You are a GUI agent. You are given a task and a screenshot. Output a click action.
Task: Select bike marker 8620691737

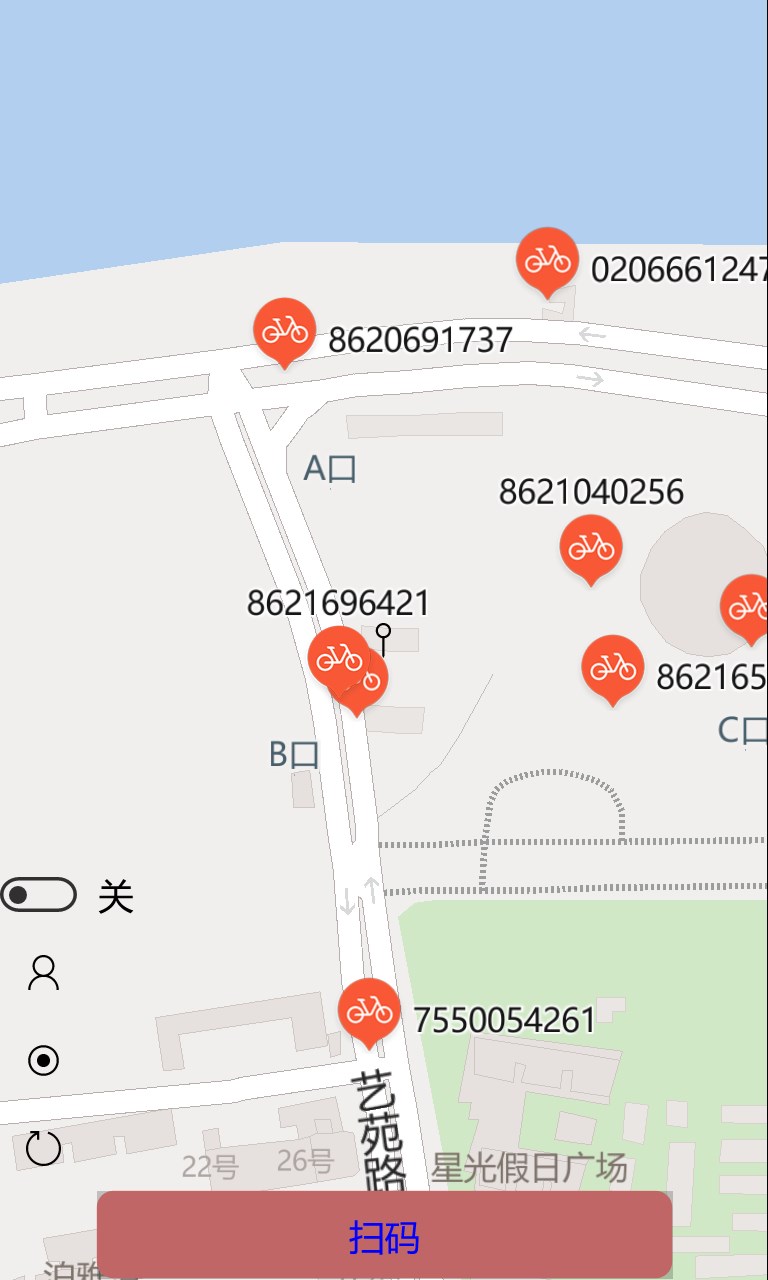pyautogui.click(x=285, y=329)
